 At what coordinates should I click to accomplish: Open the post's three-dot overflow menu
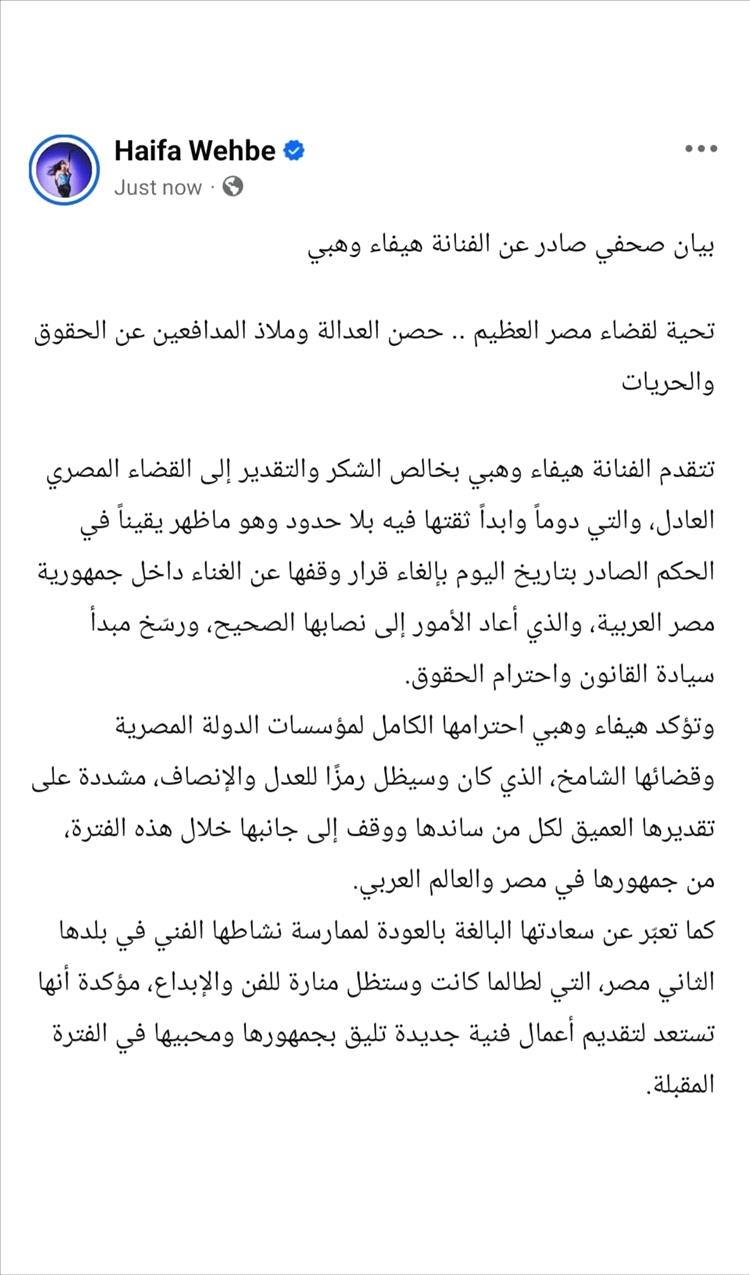point(701,150)
